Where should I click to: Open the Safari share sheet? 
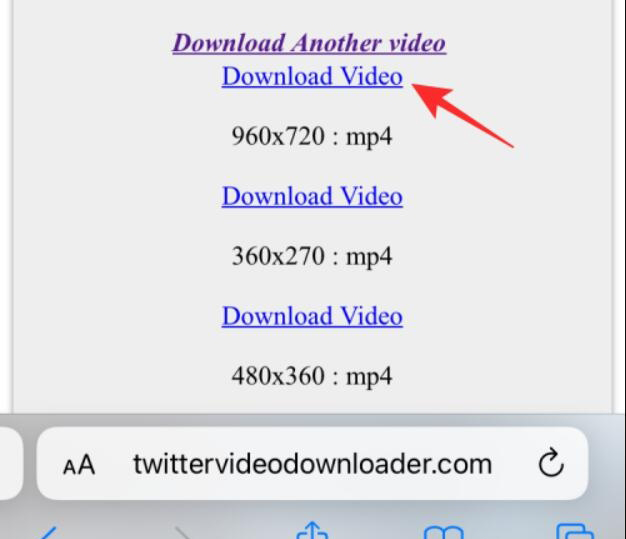313,531
